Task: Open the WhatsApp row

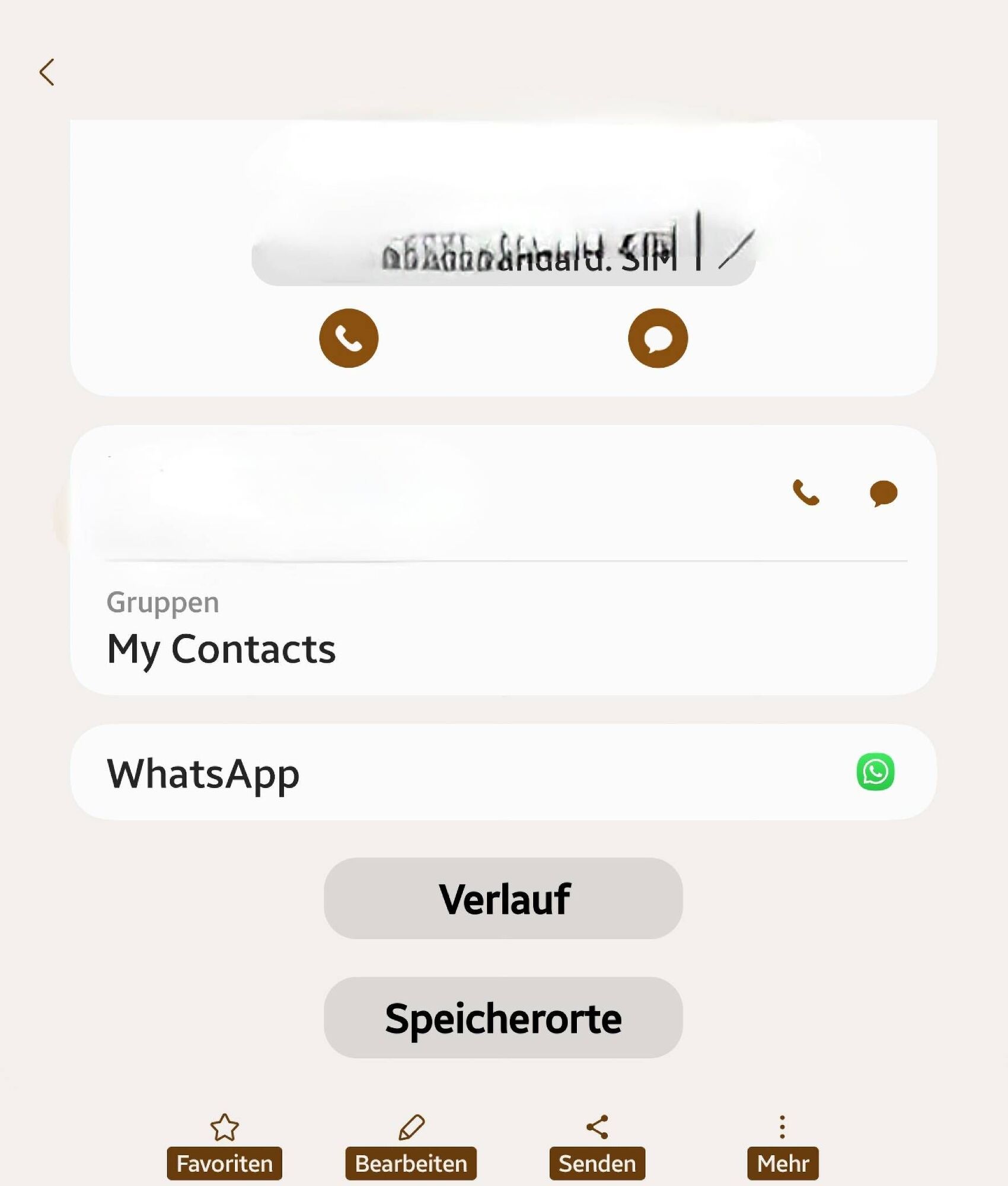Action: [503, 772]
